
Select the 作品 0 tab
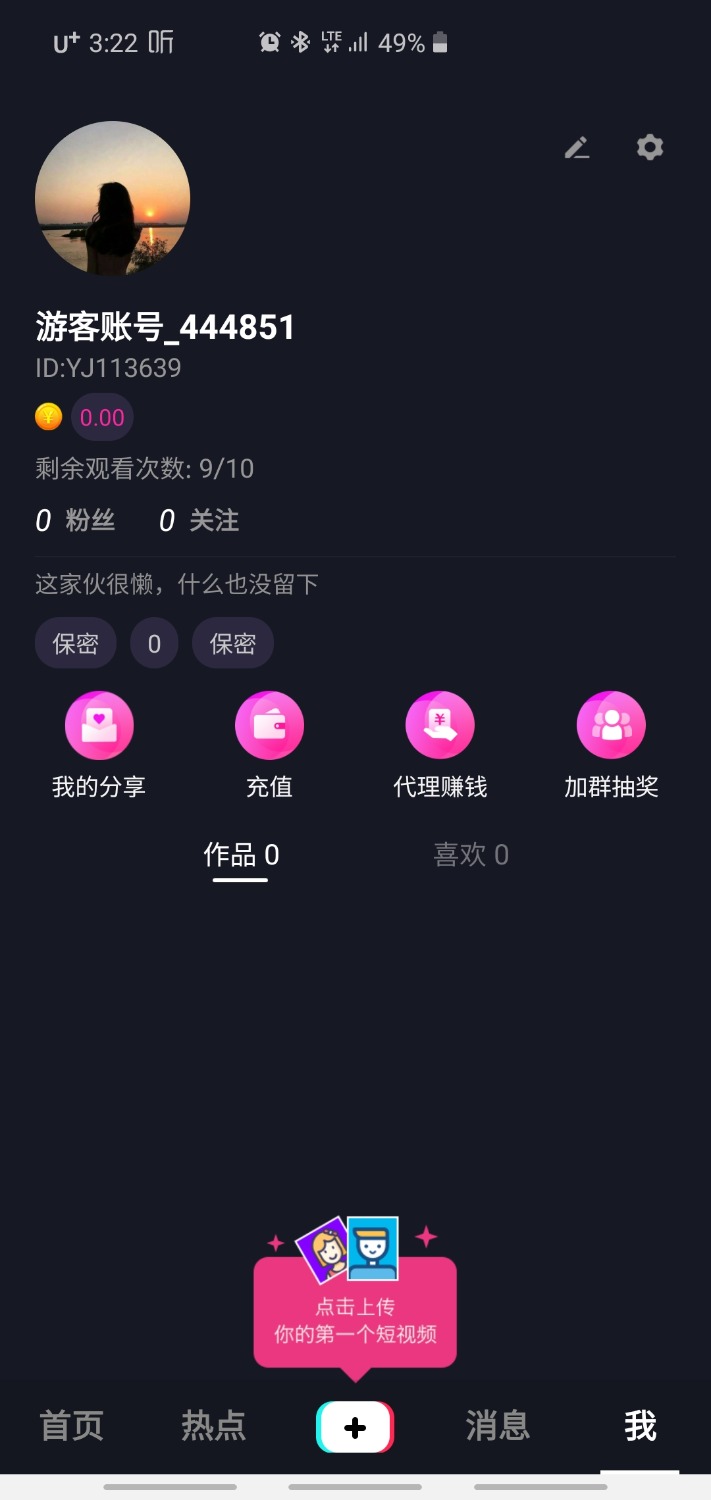(x=241, y=855)
